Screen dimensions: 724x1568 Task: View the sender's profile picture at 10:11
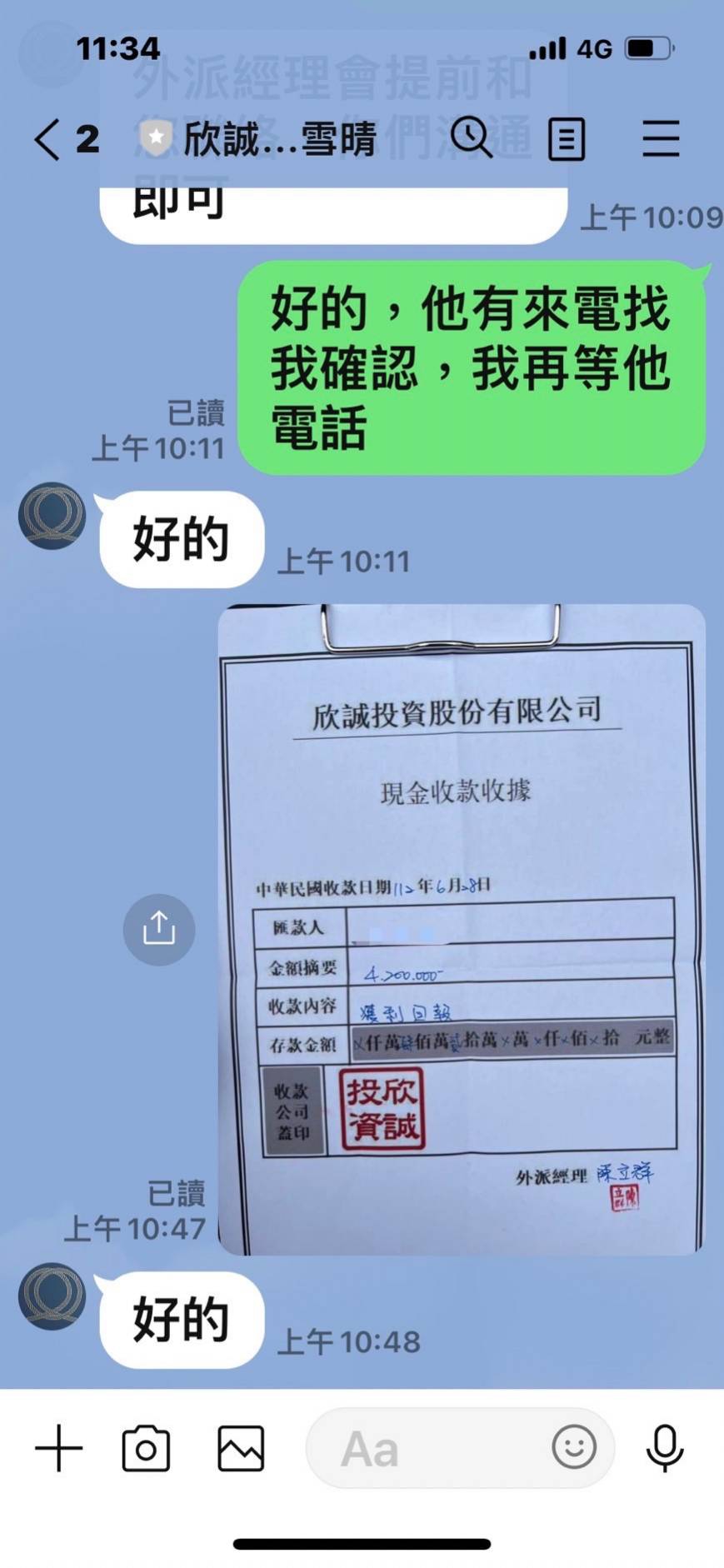52,516
